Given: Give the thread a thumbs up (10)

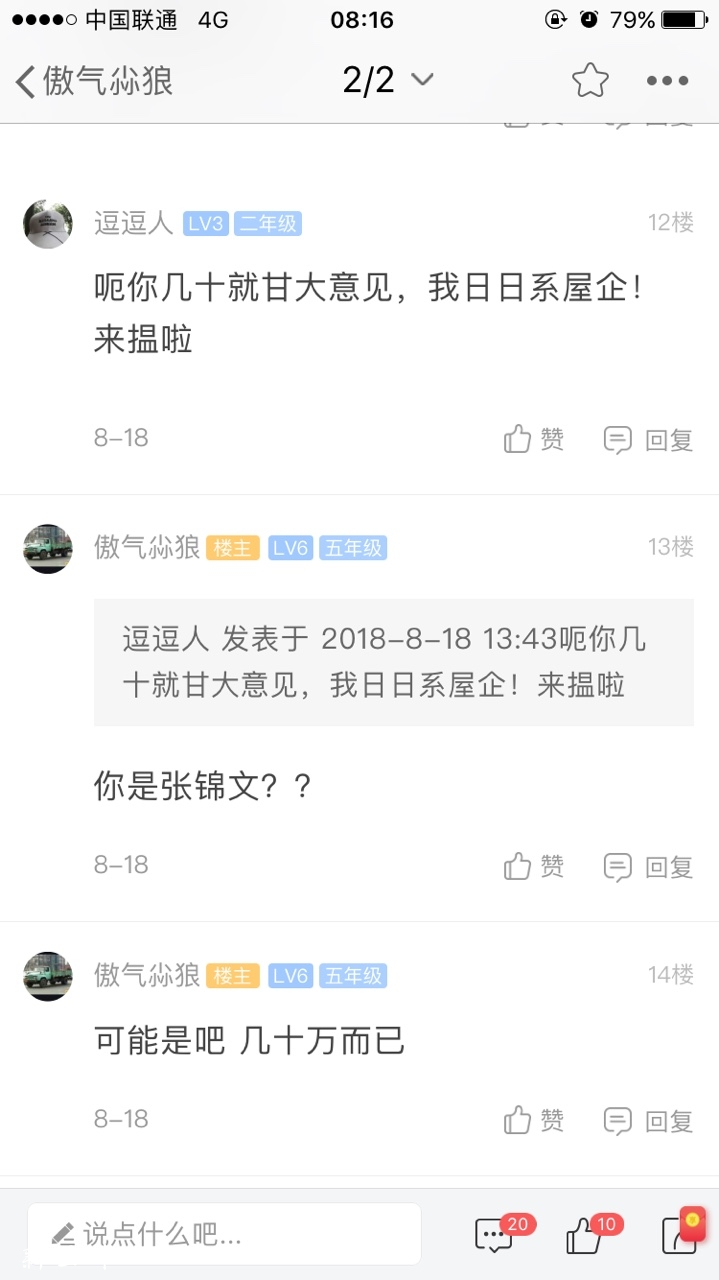Looking at the screenshot, I should coord(584,1236).
